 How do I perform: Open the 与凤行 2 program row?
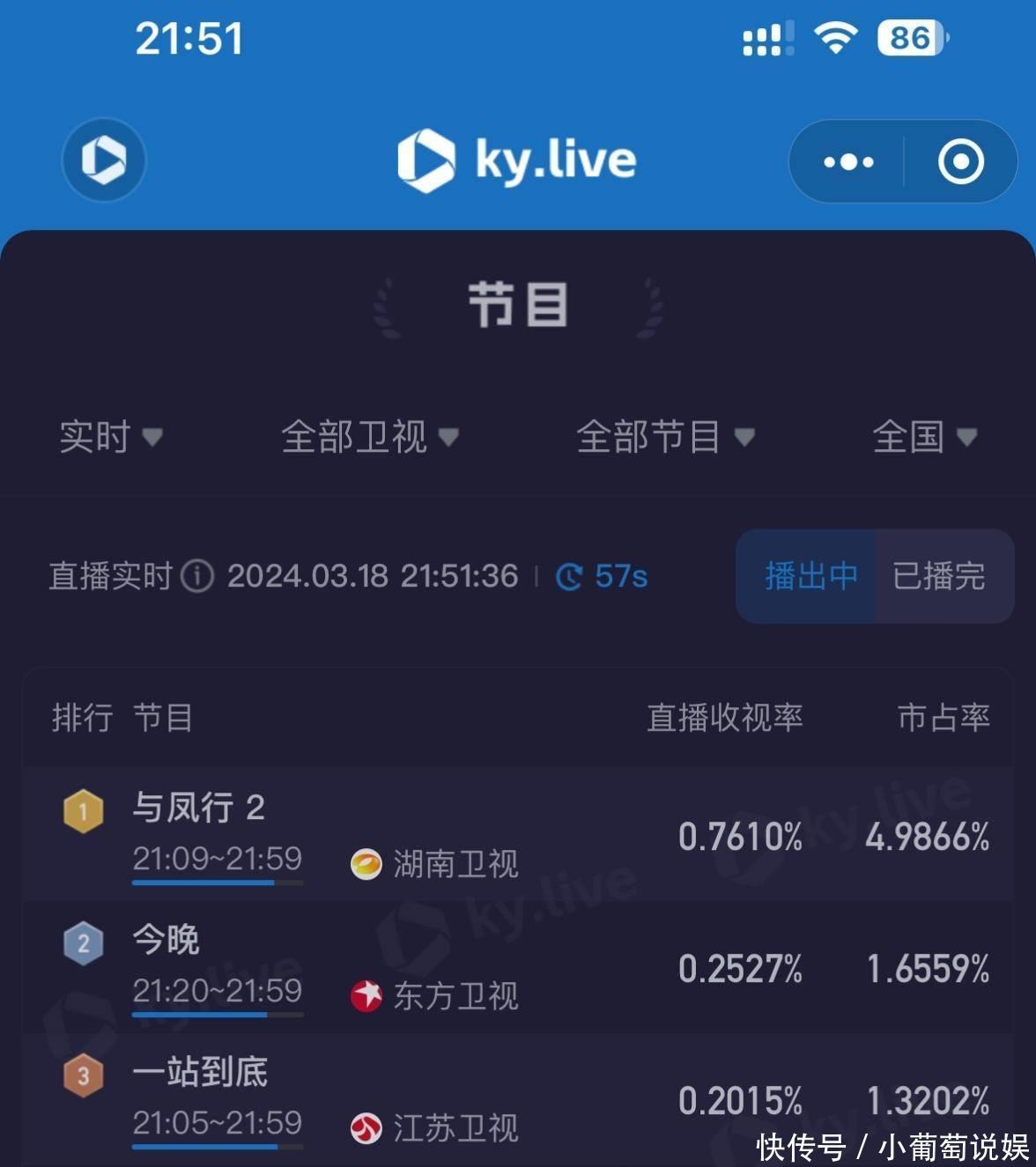(x=518, y=834)
